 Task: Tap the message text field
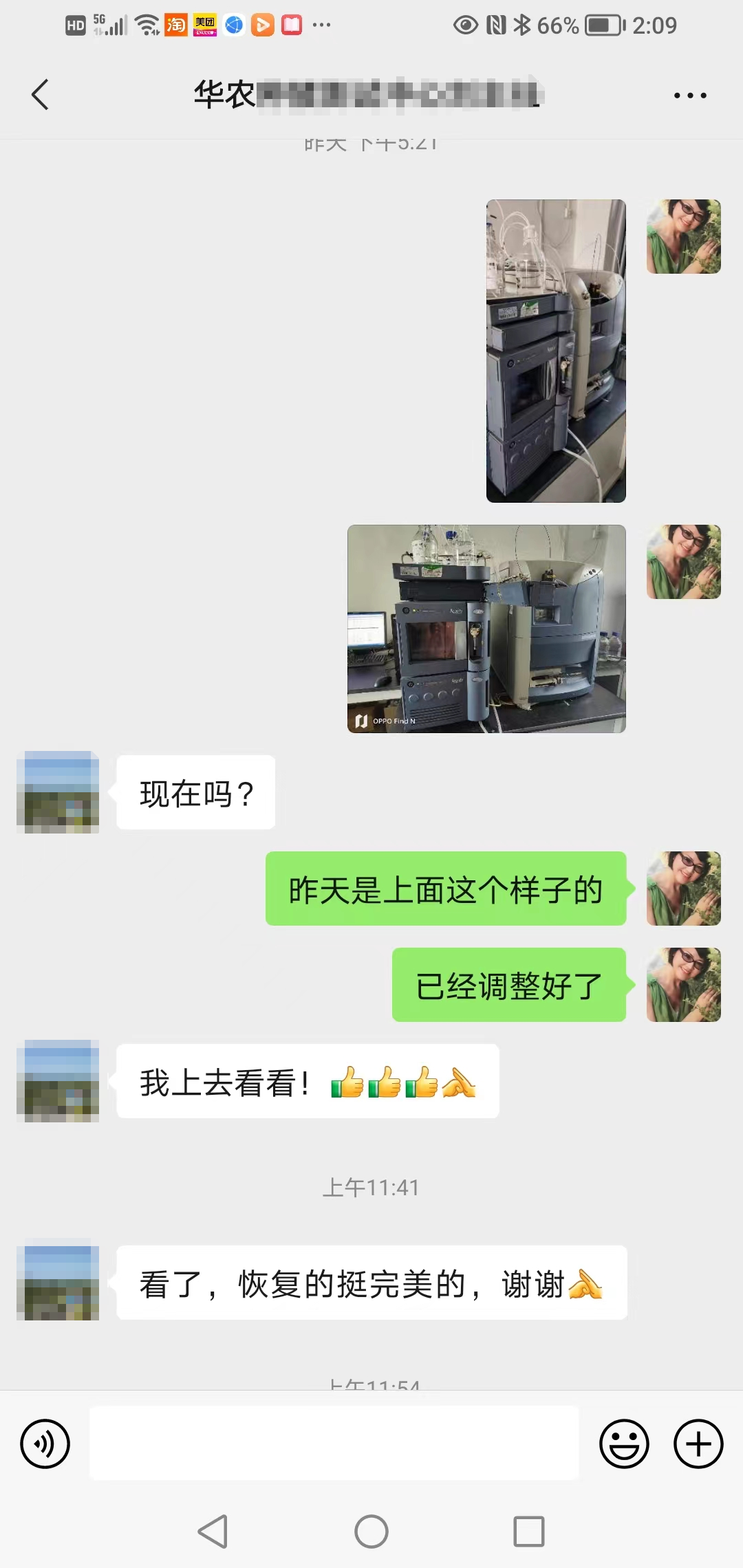[x=334, y=1443]
